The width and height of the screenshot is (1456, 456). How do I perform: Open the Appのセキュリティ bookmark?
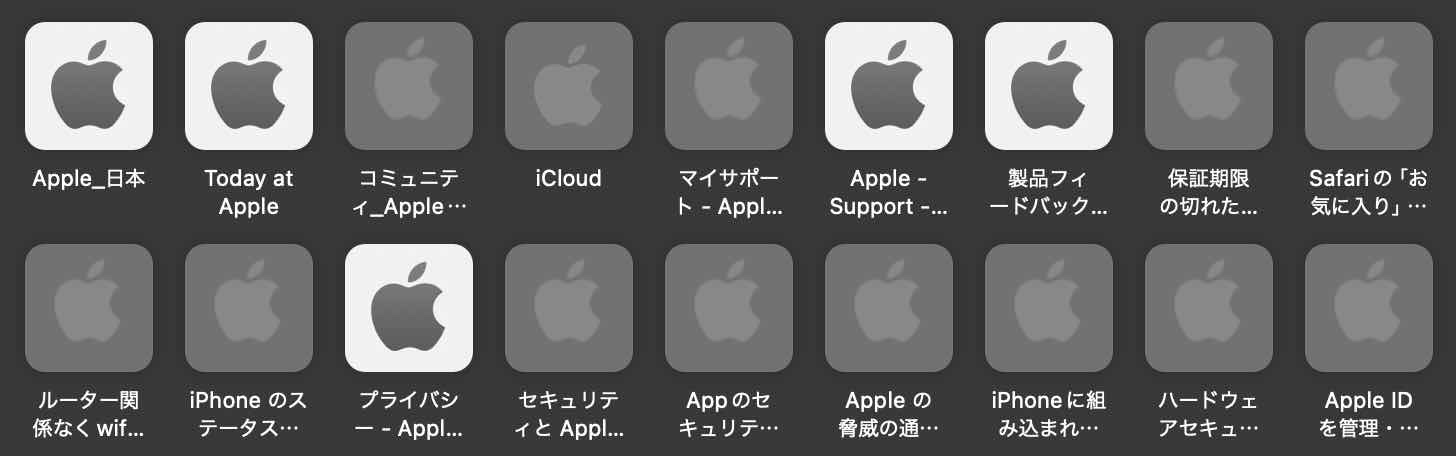(x=729, y=308)
